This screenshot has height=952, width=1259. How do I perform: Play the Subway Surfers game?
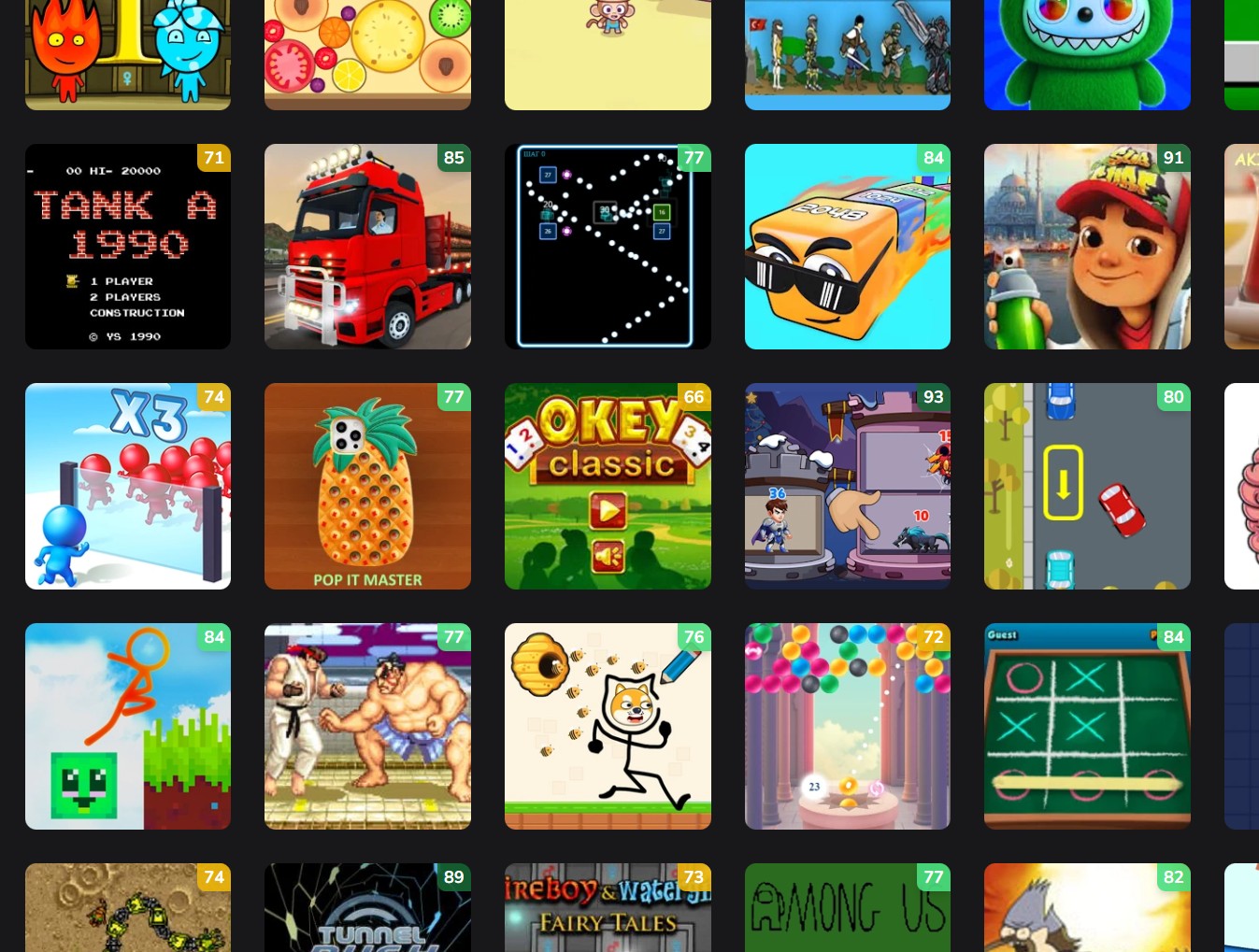pos(1086,247)
